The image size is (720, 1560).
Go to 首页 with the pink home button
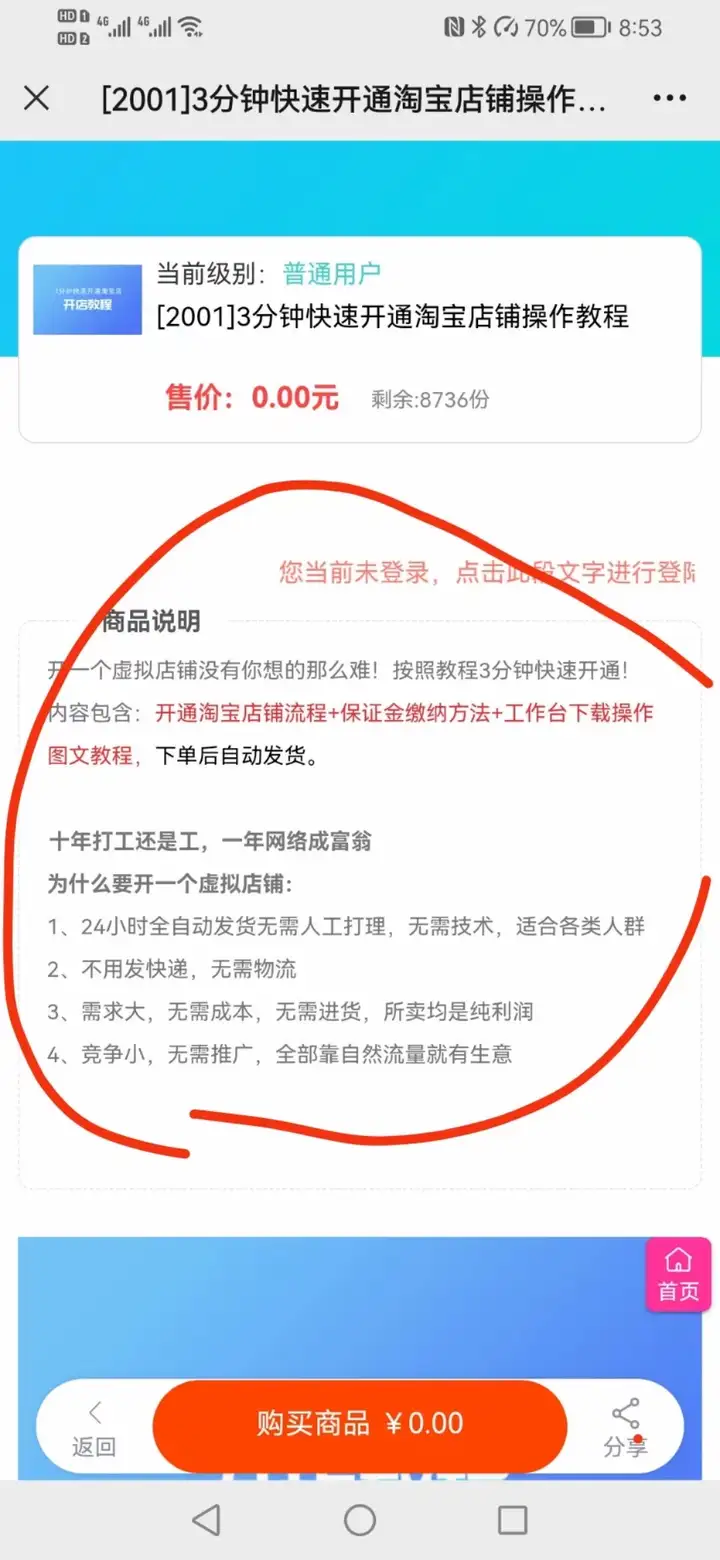tap(678, 1274)
